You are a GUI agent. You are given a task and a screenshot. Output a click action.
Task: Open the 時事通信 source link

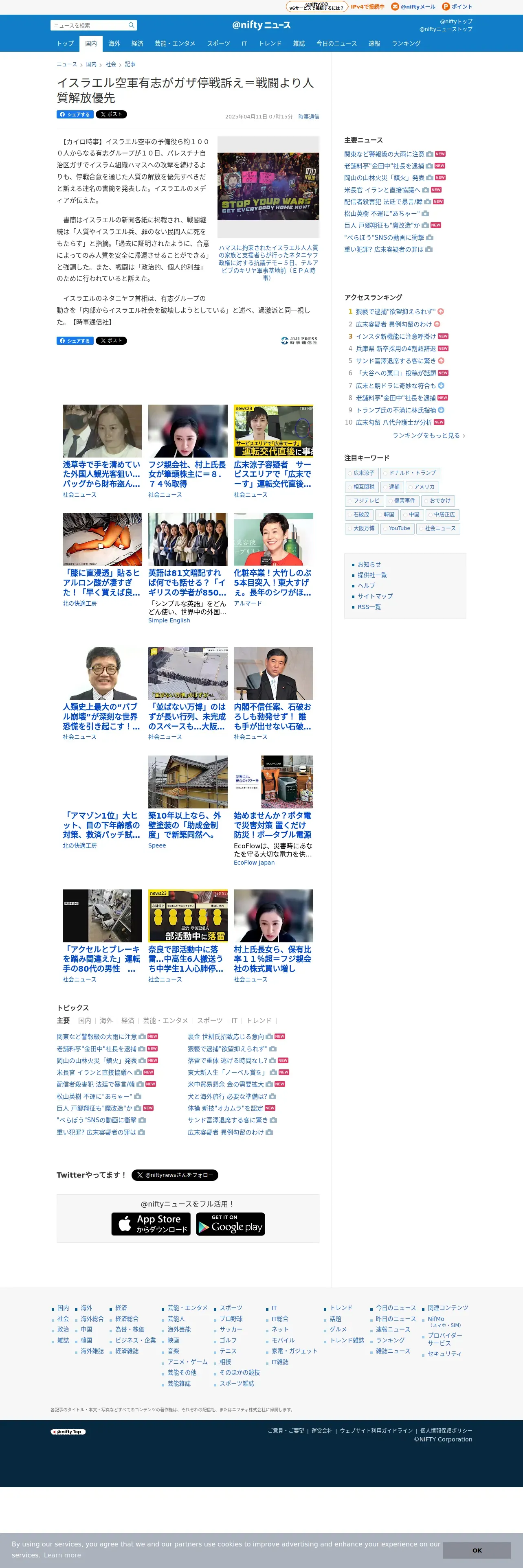pyautogui.click(x=308, y=117)
